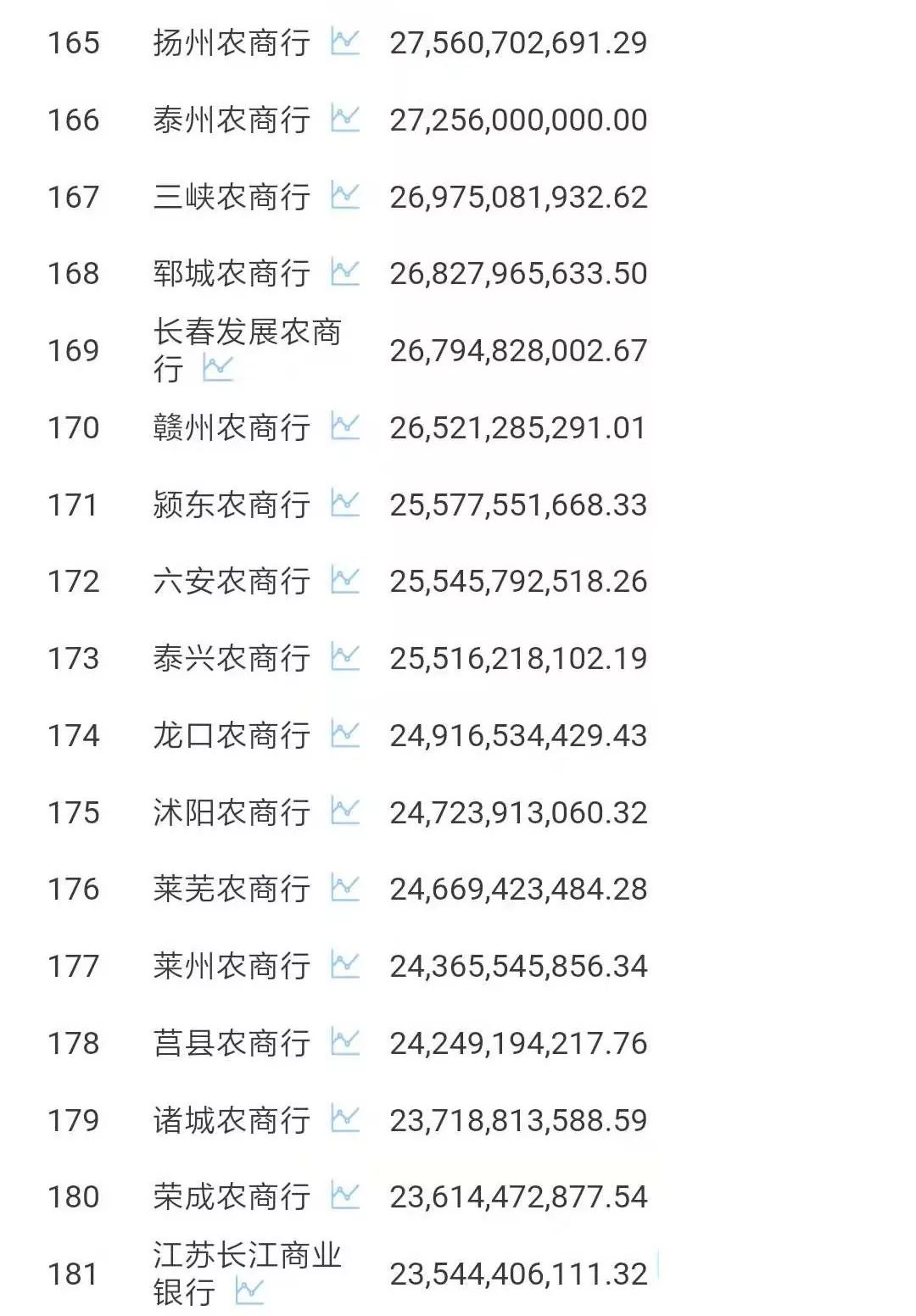Open the trend chart for 江苏长江商业银行
This screenshot has height=1316, width=916.
point(249,1291)
